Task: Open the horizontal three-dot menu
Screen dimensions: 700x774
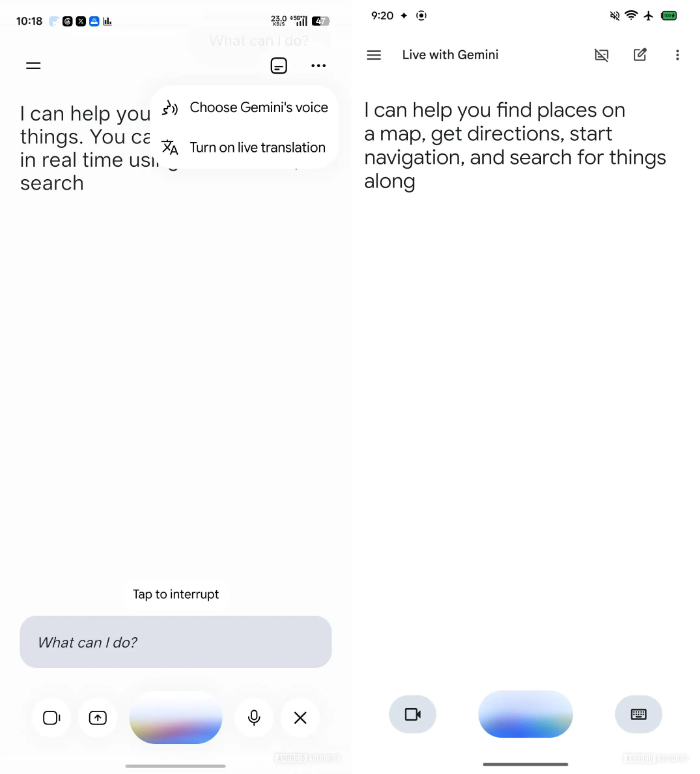Action: [318, 66]
